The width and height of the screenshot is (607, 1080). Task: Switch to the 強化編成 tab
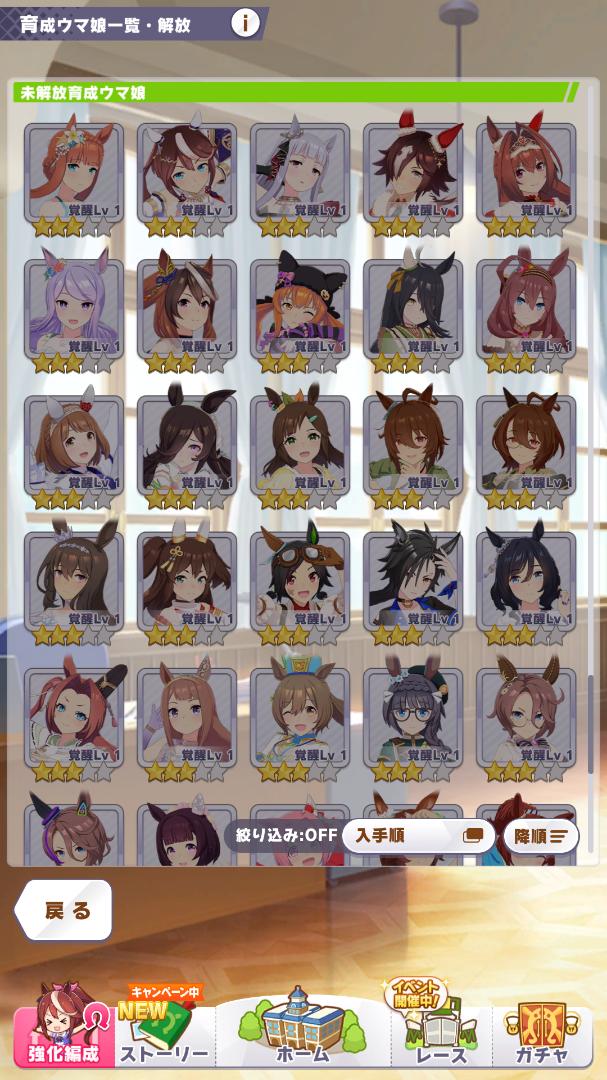pos(66,1029)
